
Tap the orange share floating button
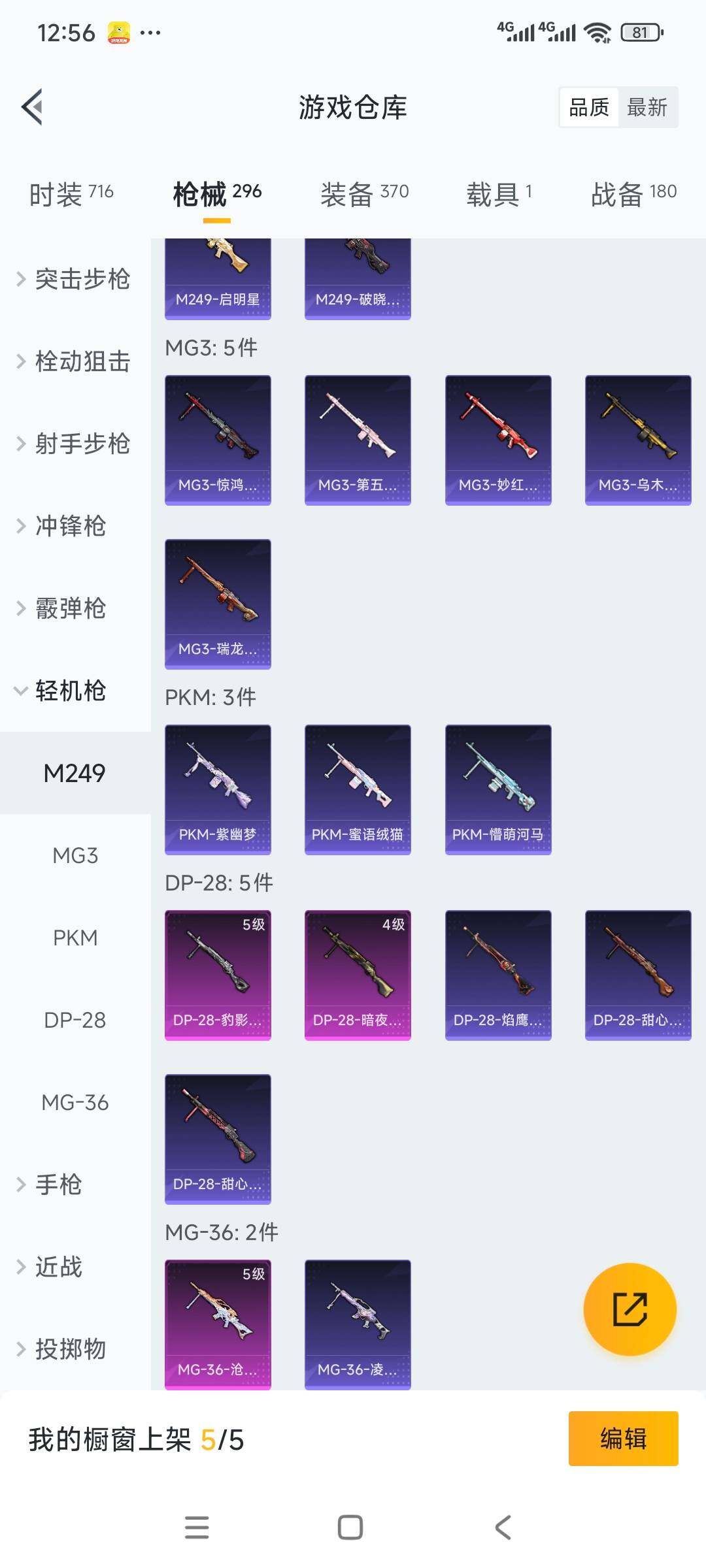(x=630, y=1309)
